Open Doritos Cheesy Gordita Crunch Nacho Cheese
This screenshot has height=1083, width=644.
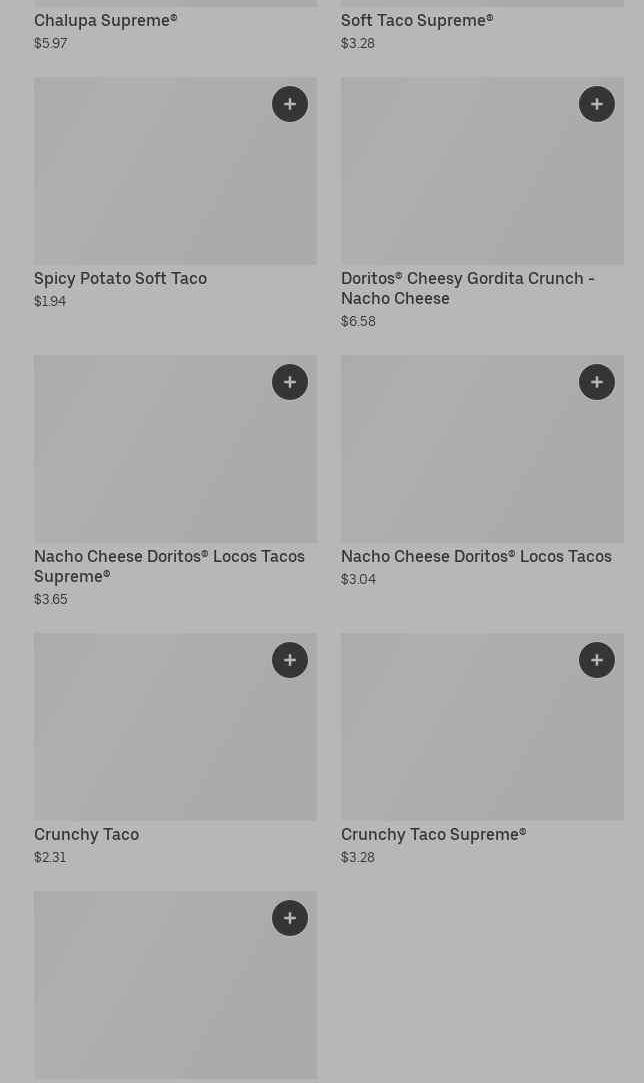click(467, 288)
